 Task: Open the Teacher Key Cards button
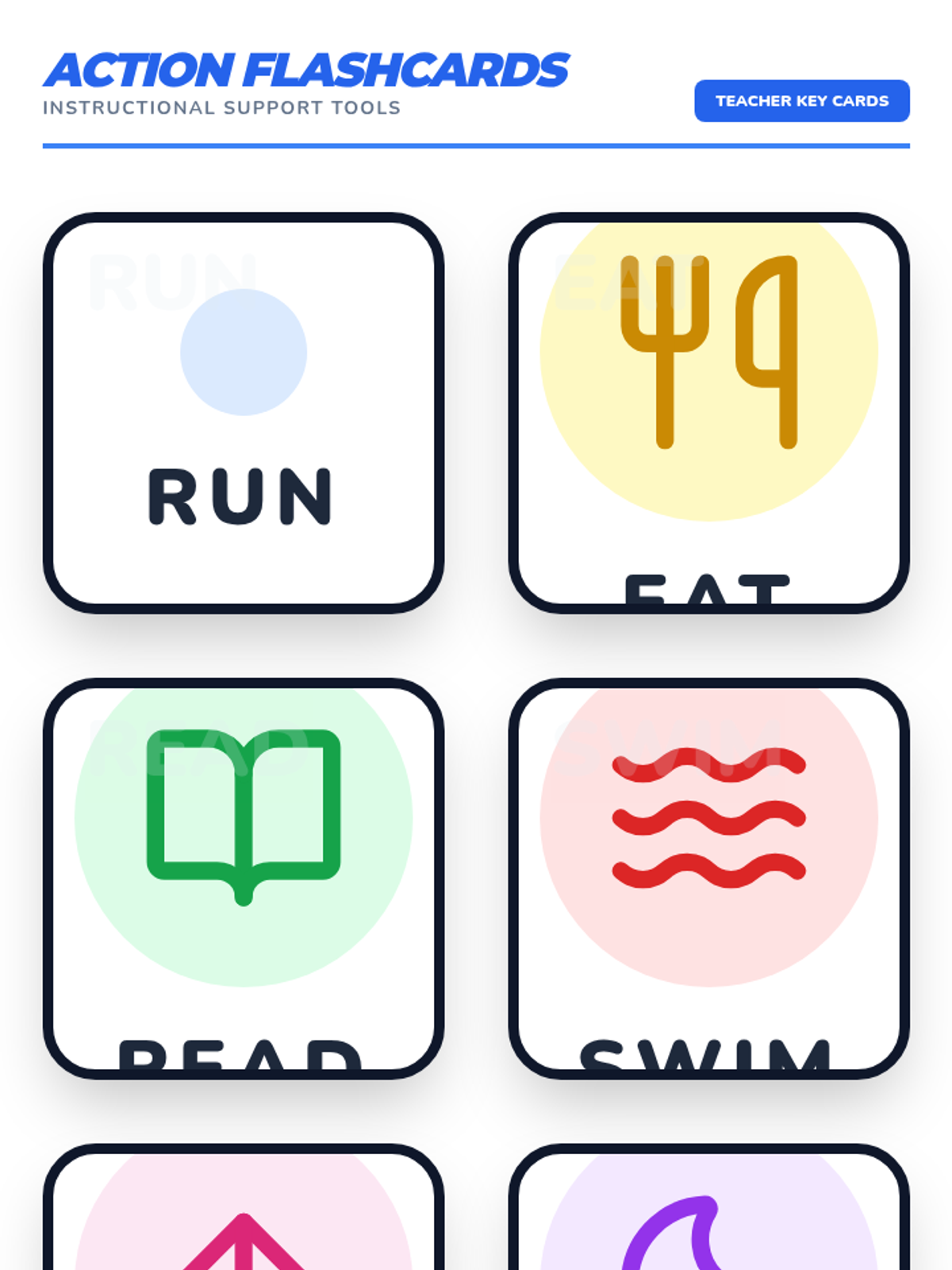(x=801, y=101)
